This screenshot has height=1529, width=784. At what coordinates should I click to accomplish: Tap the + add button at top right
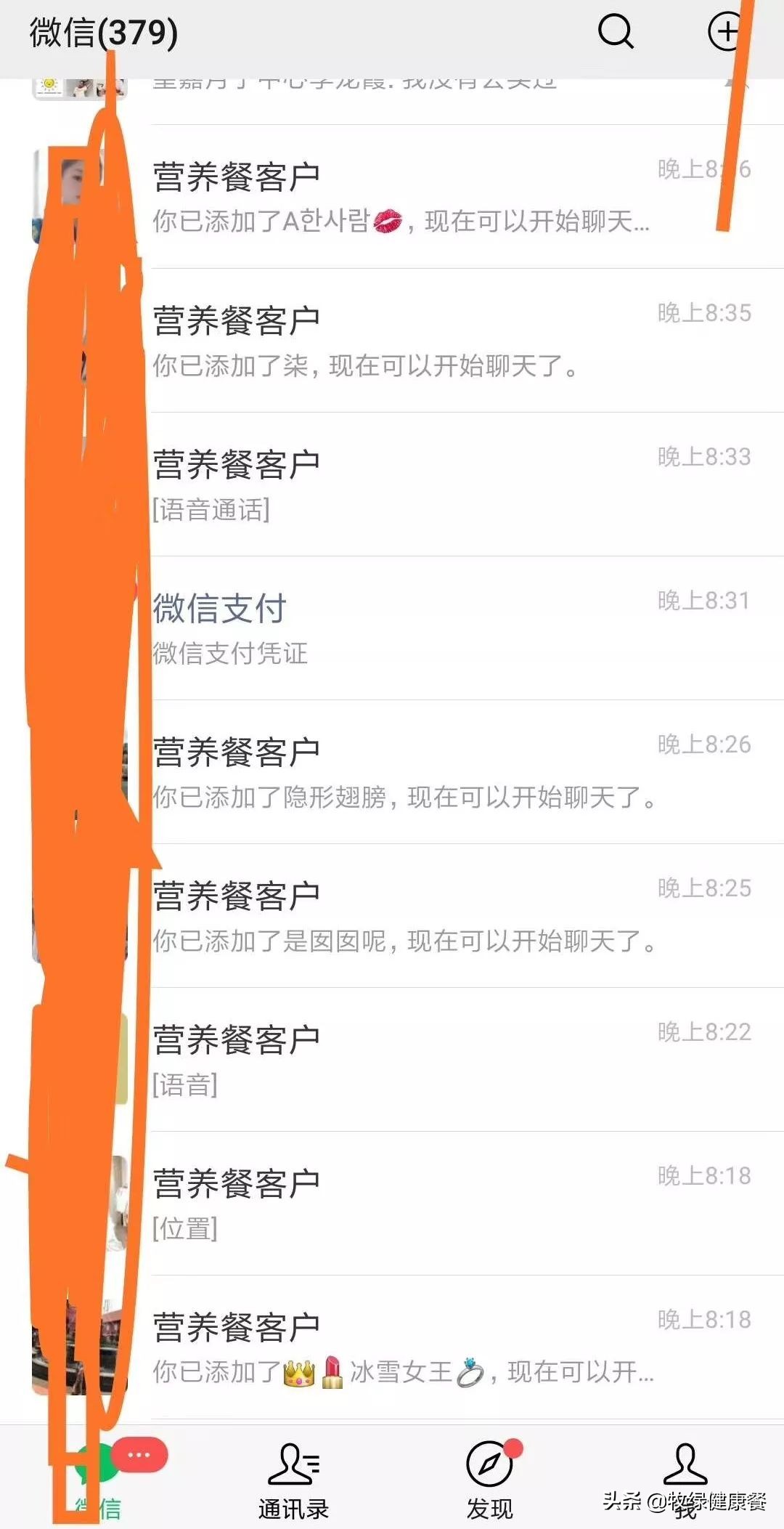click(726, 32)
